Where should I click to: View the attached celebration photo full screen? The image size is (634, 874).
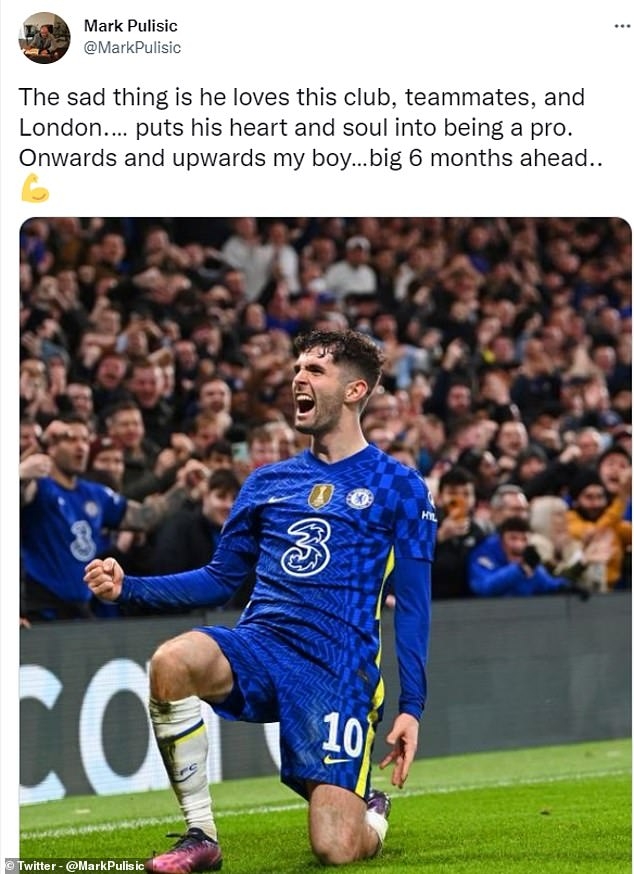point(325,540)
